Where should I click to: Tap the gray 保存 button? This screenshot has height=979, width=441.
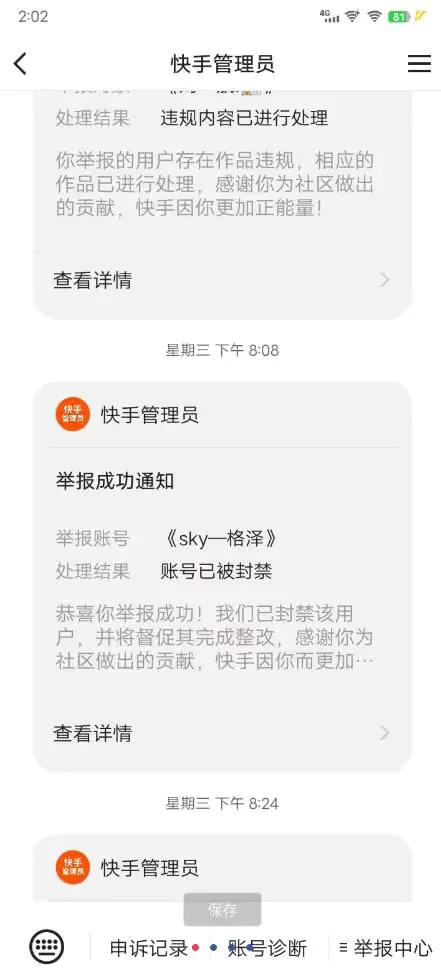[x=222, y=910]
